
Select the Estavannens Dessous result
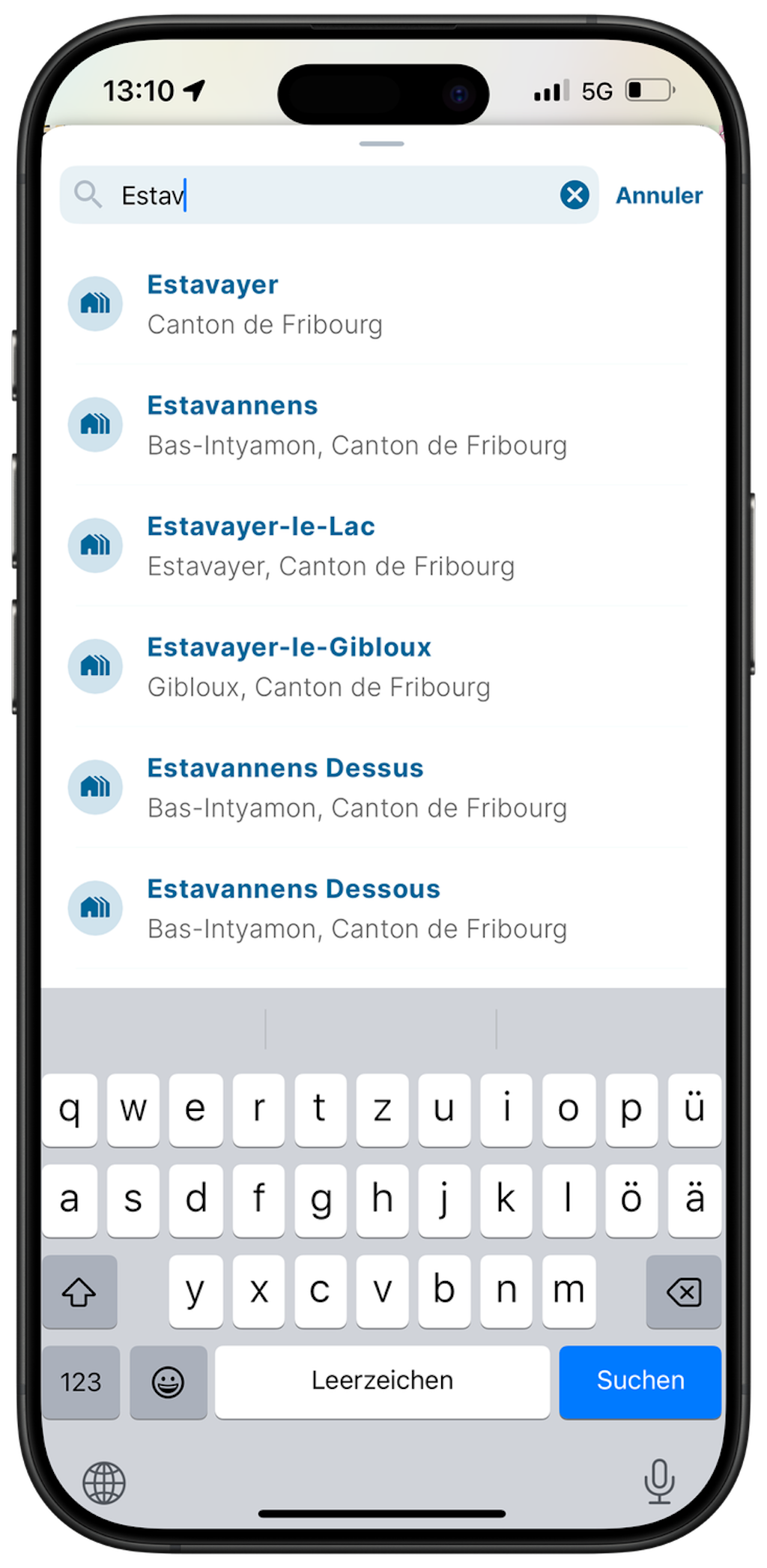point(294,889)
